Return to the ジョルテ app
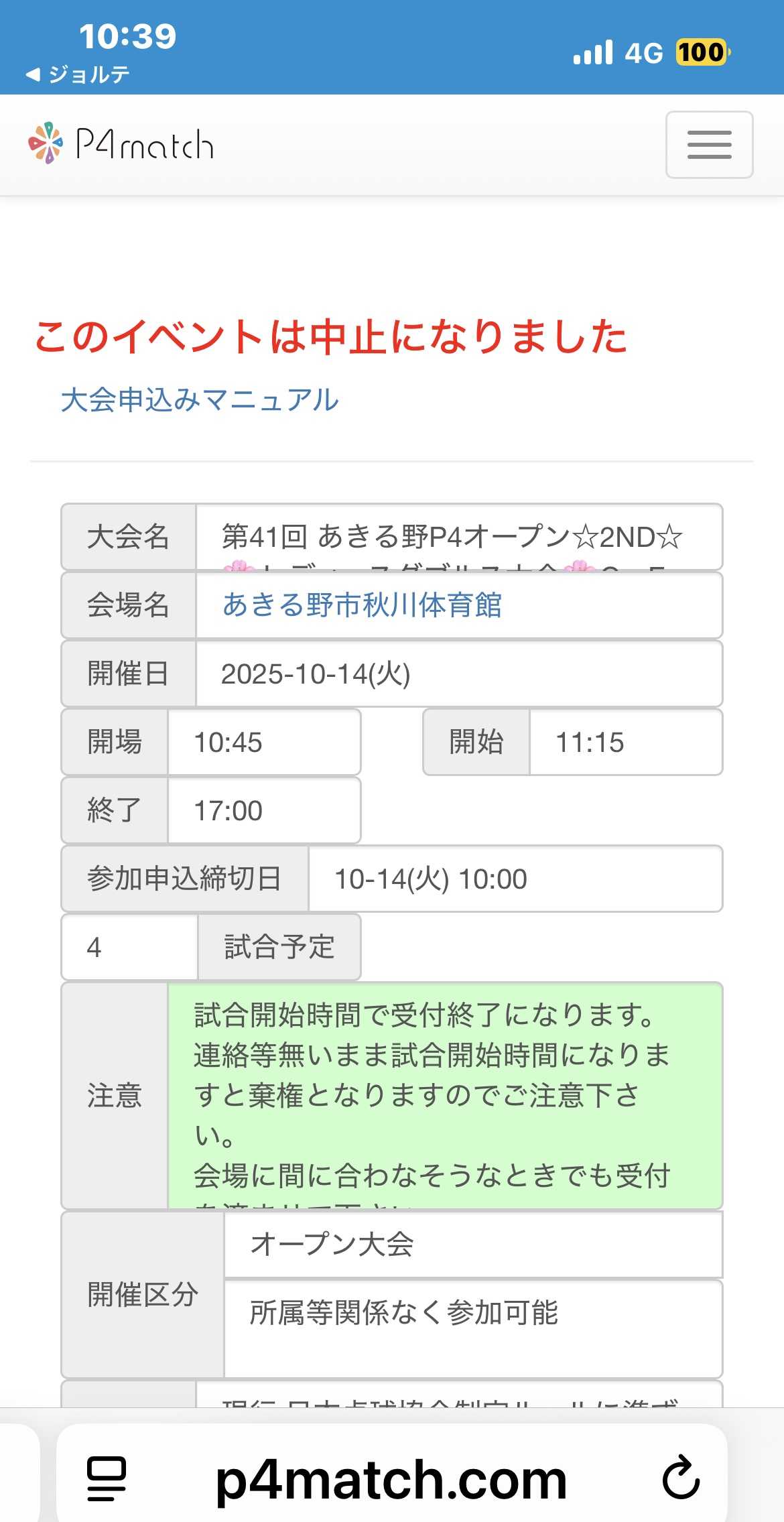The height and width of the screenshot is (1522, 784). pyautogui.click(x=79, y=74)
